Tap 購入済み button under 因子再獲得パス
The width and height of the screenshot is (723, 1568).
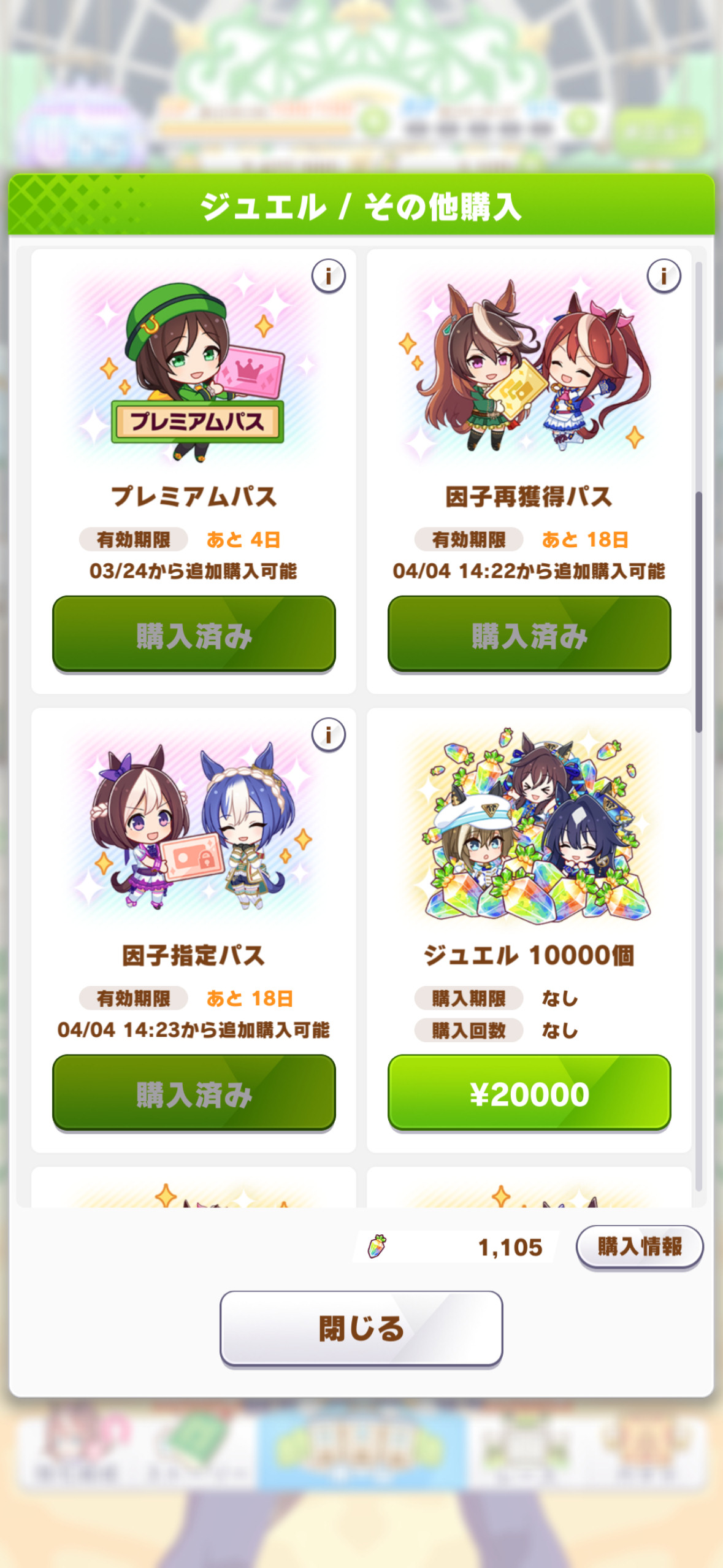click(529, 634)
